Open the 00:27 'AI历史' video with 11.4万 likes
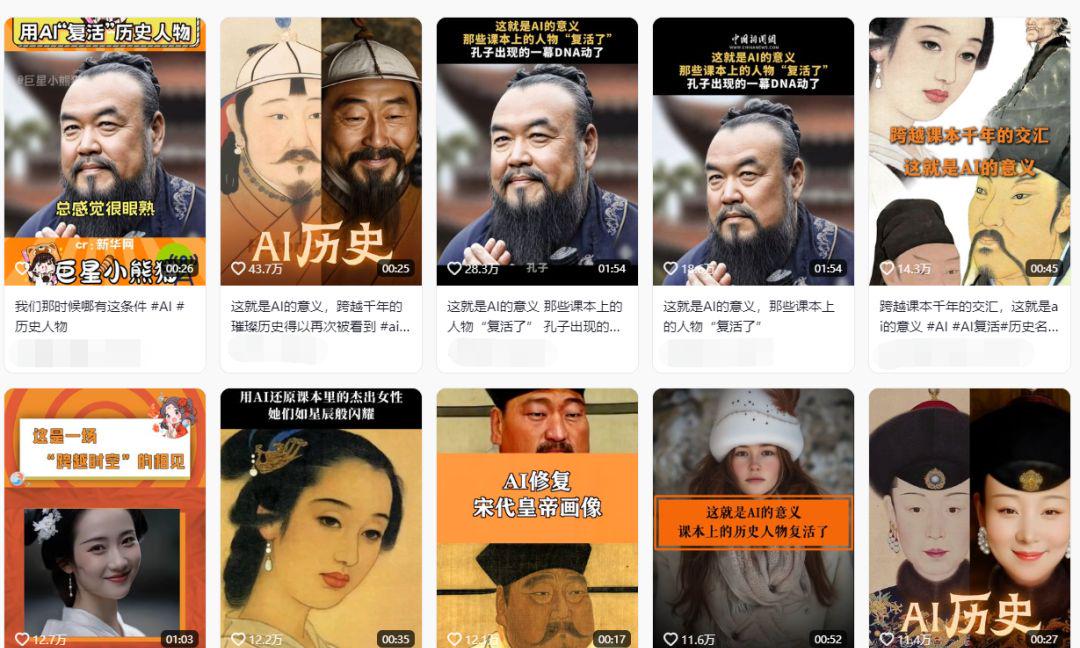1080x648 pixels. (969, 520)
